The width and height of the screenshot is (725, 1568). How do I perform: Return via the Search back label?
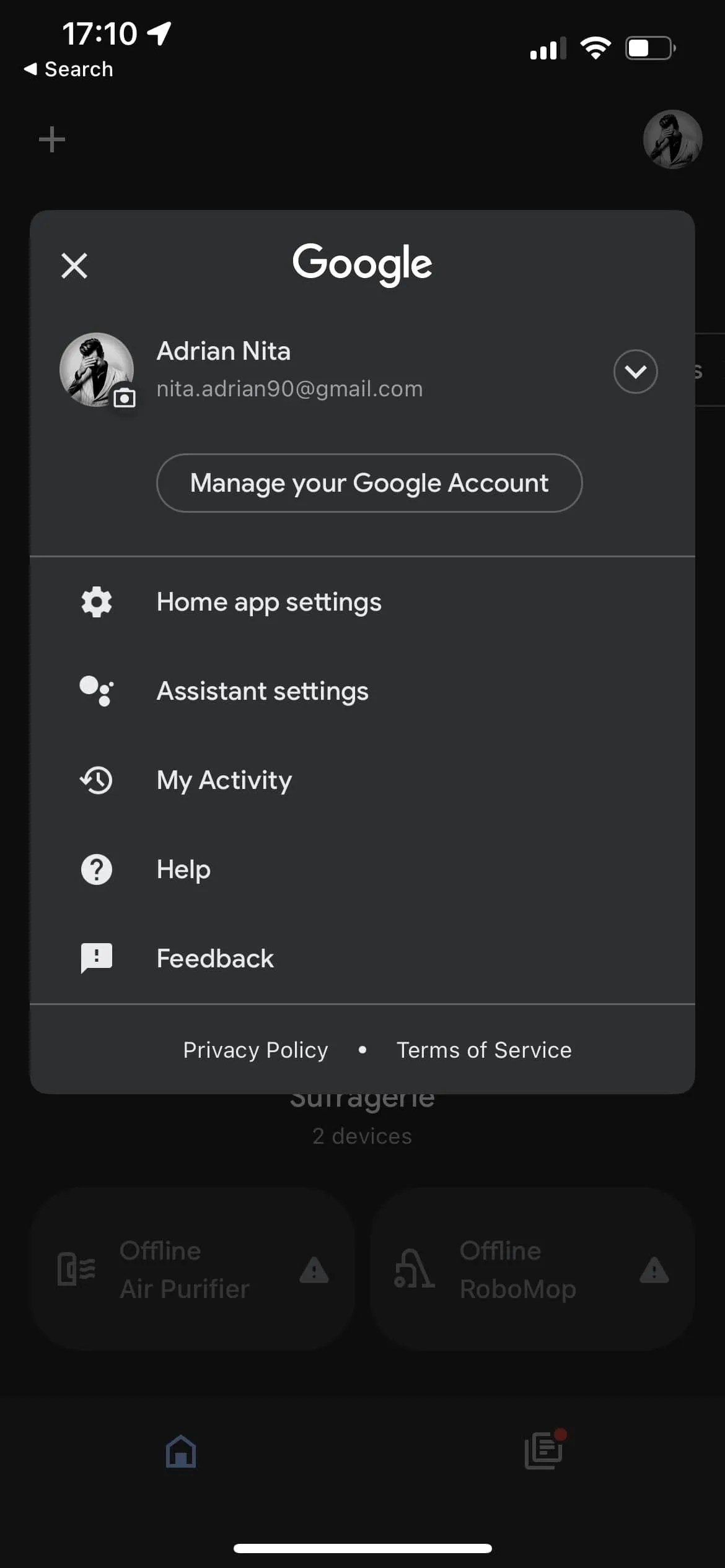(67, 69)
